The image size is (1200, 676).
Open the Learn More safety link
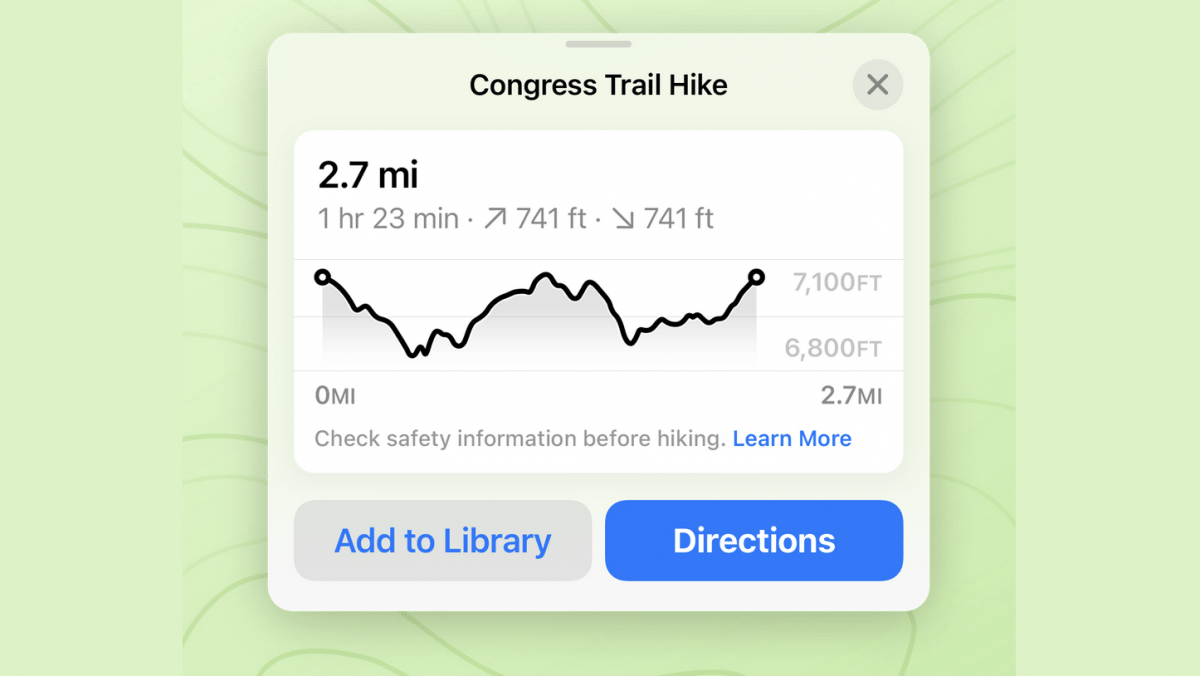[x=792, y=439]
